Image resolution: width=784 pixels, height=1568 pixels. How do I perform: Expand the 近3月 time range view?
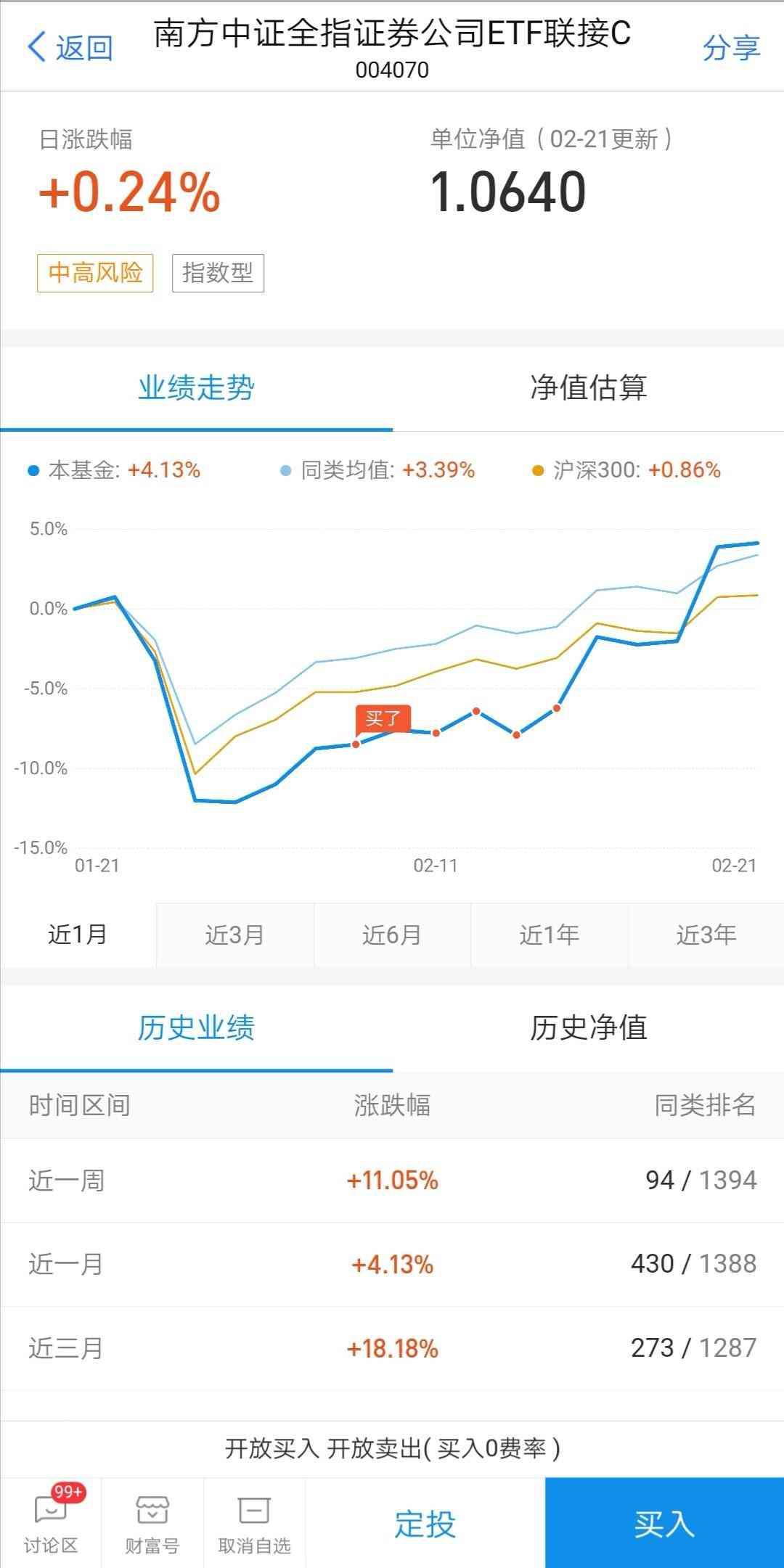click(x=234, y=935)
